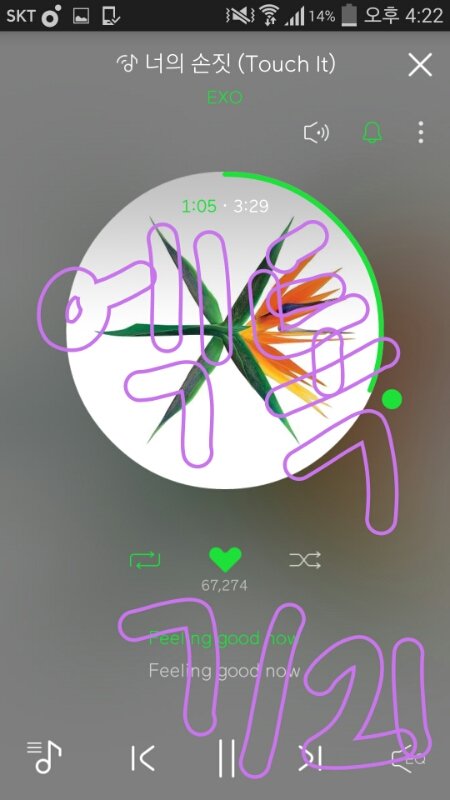Tap the speaker output icon
The height and width of the screenshot is (800, 450).
tap(316, 133)
